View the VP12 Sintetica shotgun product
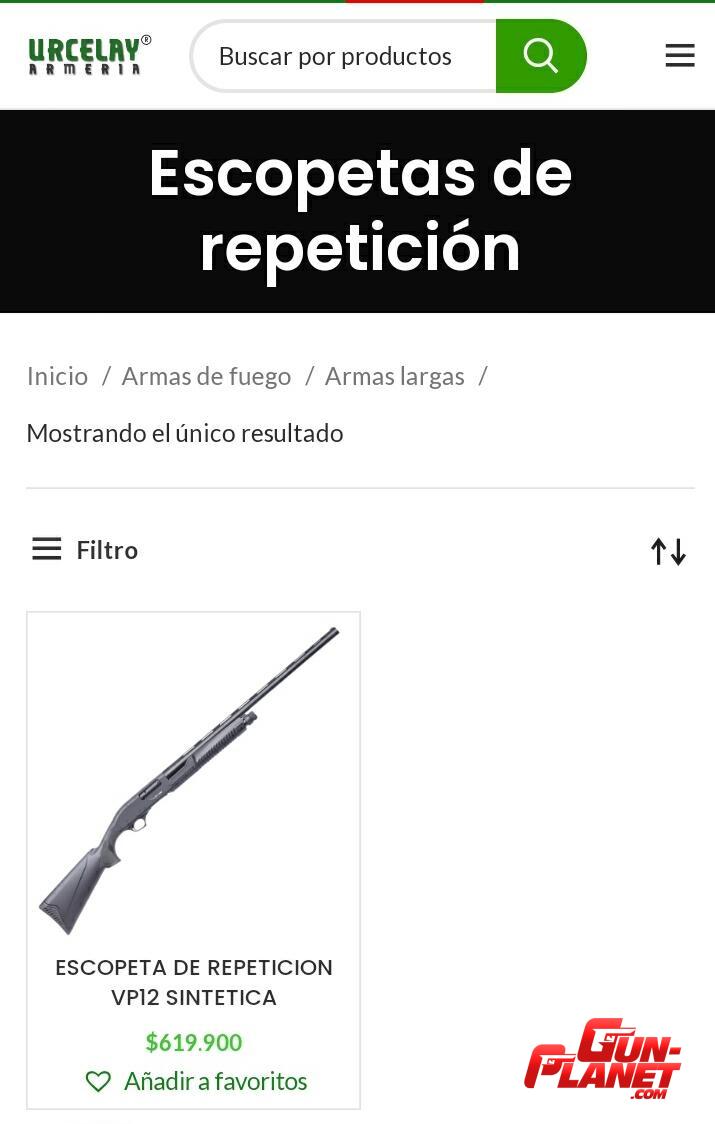The height and width of the screenshot is (1124, 715). [x=193, y=981]
